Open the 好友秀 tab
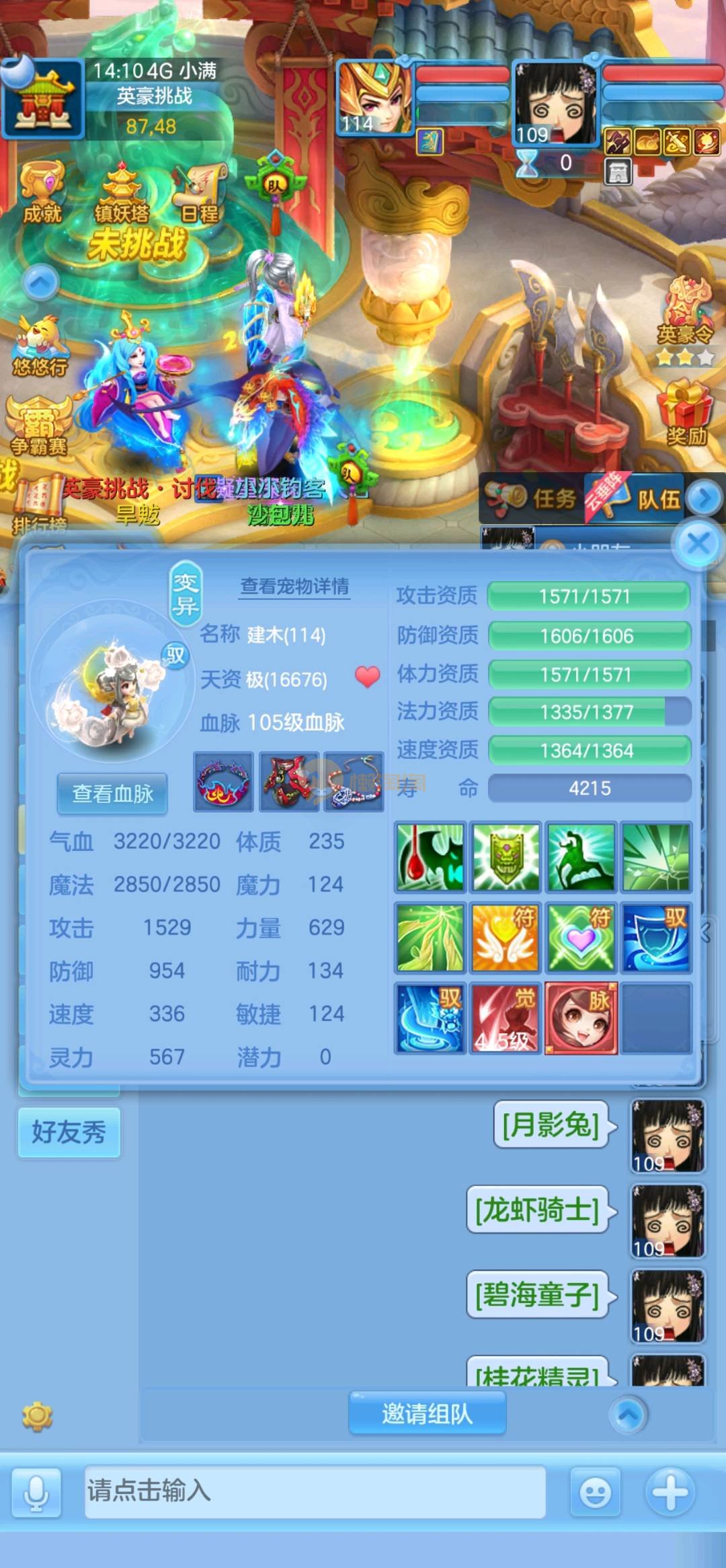This screenshot has height=1568, width=726. [69, 1132]
